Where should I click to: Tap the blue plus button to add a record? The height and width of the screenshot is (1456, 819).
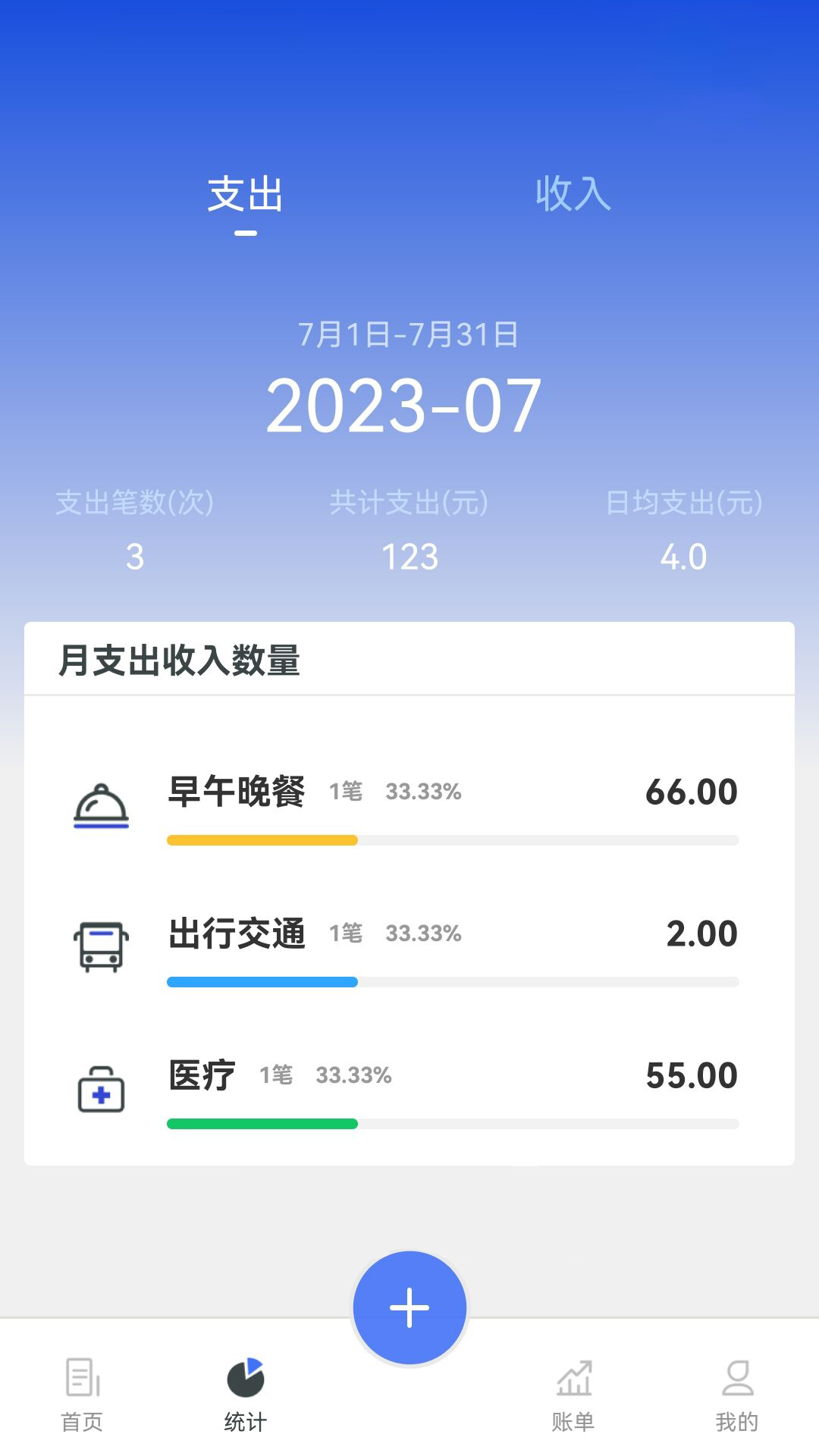(409, 1306)
